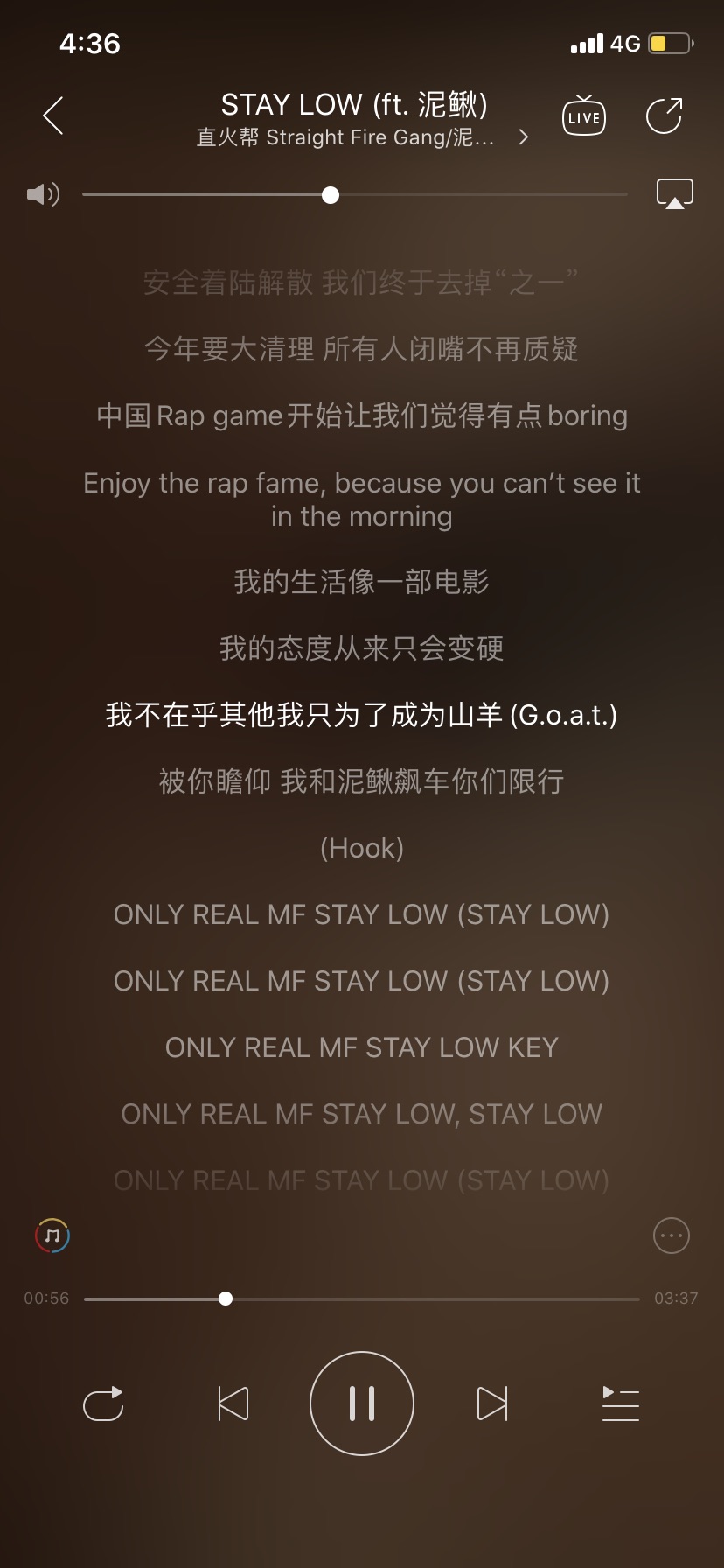Screen dimensions: 724x1568
Task: Share this song
Action: (664, 115)
